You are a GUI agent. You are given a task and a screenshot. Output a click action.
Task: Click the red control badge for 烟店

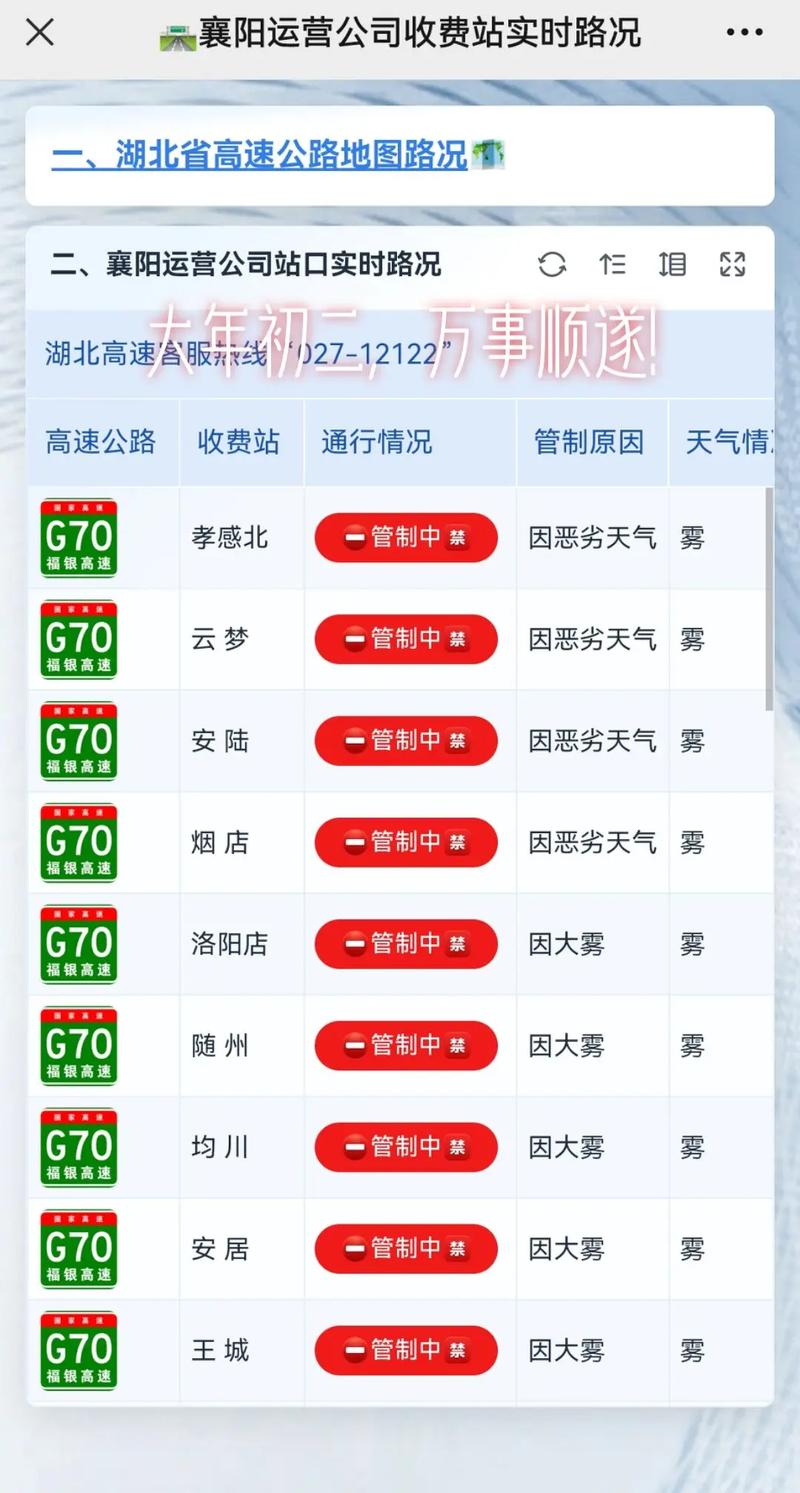pos(406,842)
